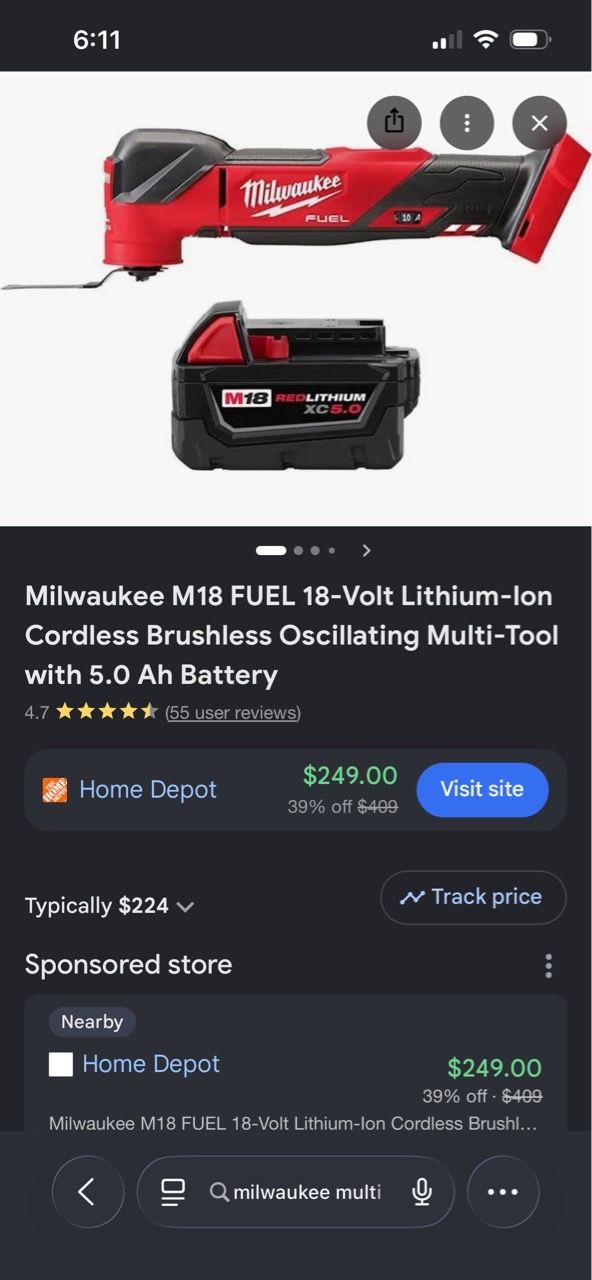
Task: Track price for this multi-tool
Action: click(473, 897)
